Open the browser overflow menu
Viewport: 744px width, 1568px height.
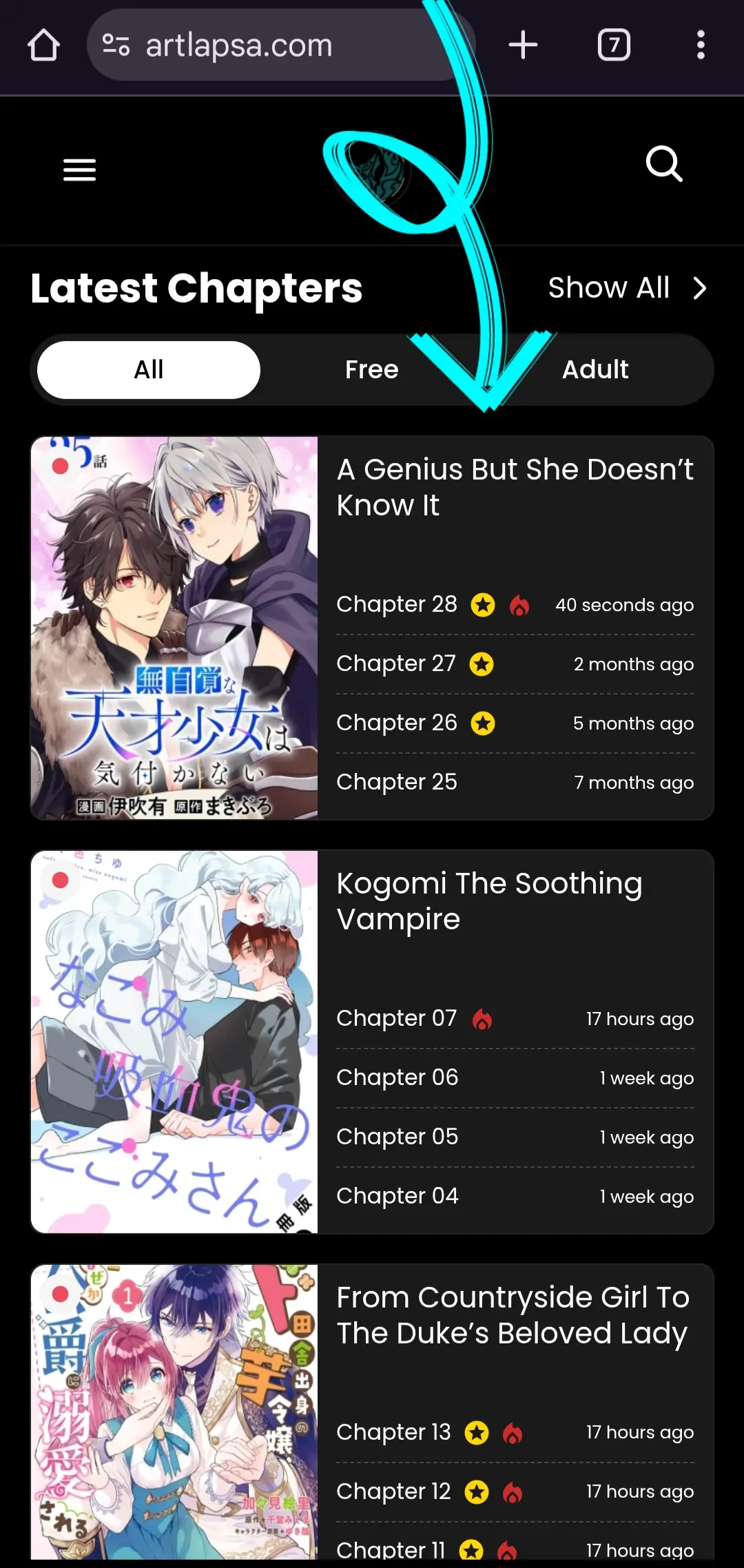pos(701,45)
